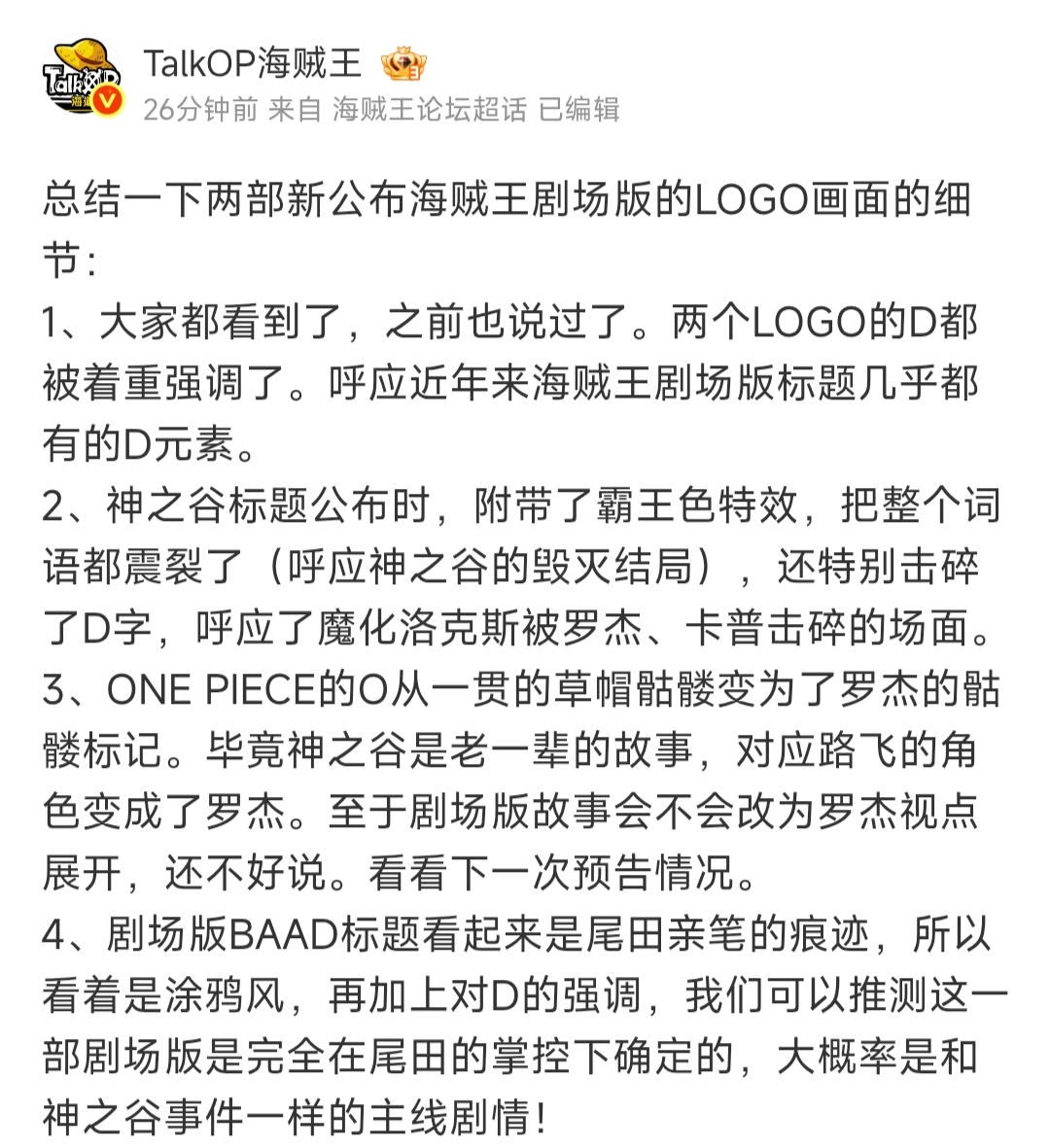Open the 海贼王论坛超话 topic link

tap(430, 110)
